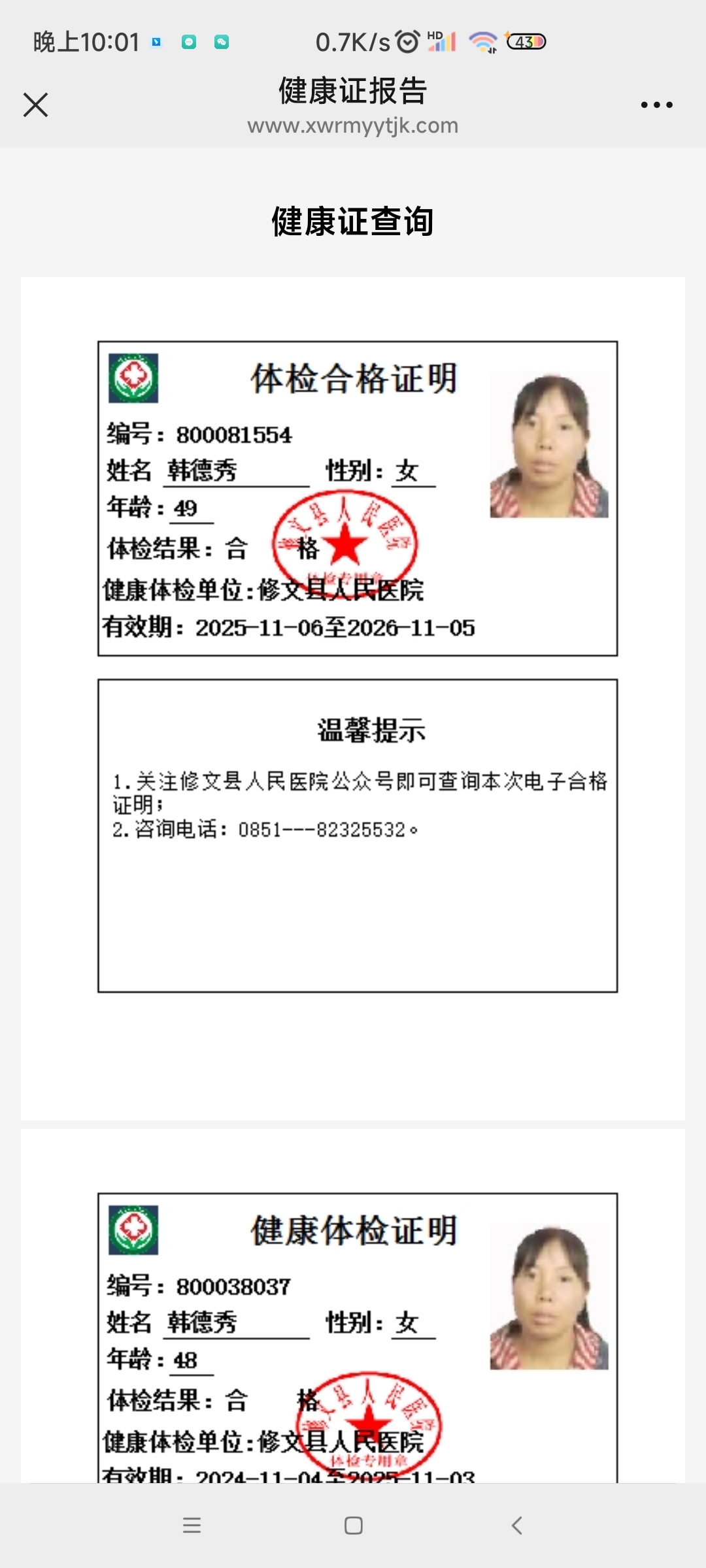
Task: Open the three-dot overflow menu
Action: (x=656, y=105)
